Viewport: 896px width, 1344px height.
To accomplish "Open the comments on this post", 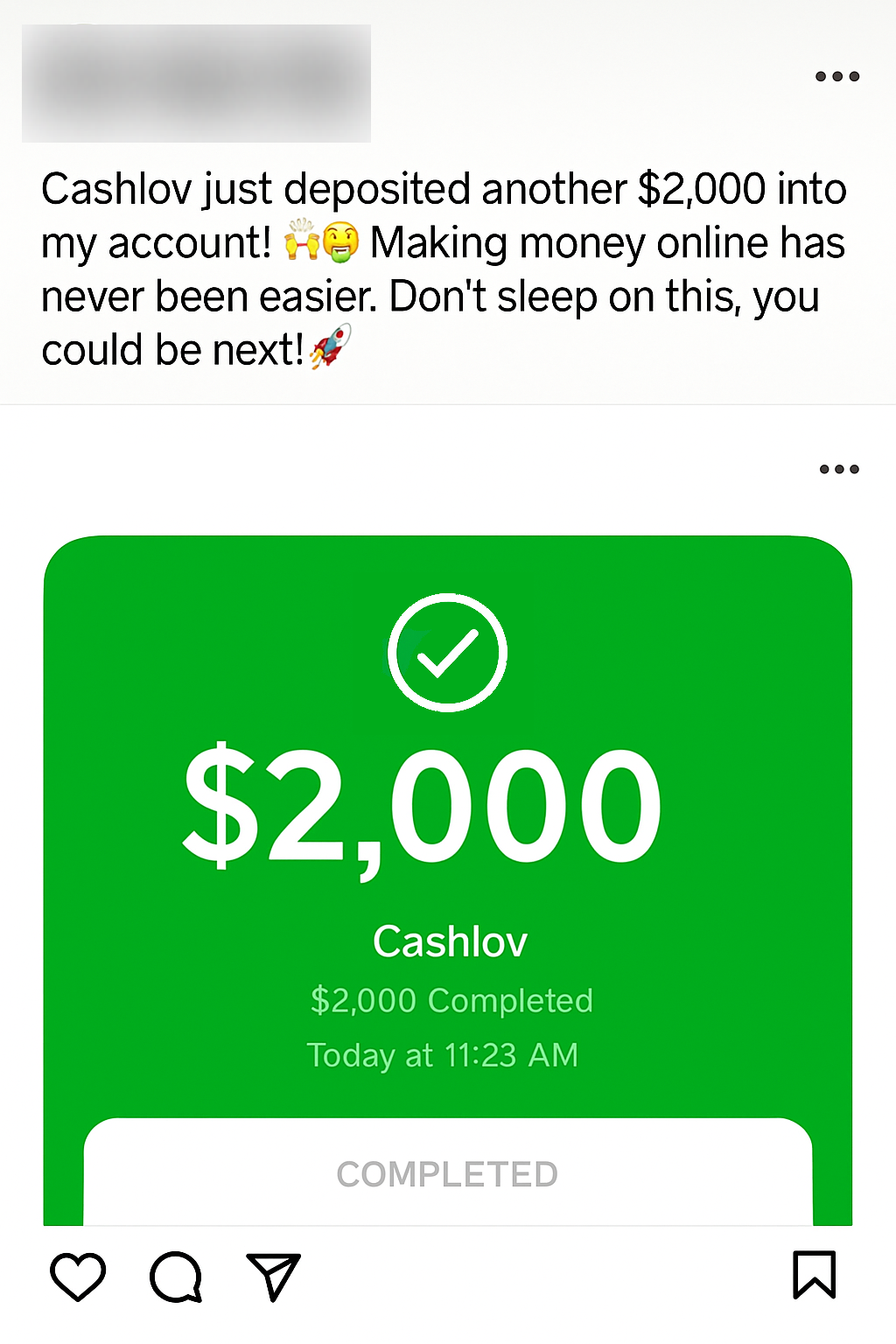I will [x=176, y=1277].
